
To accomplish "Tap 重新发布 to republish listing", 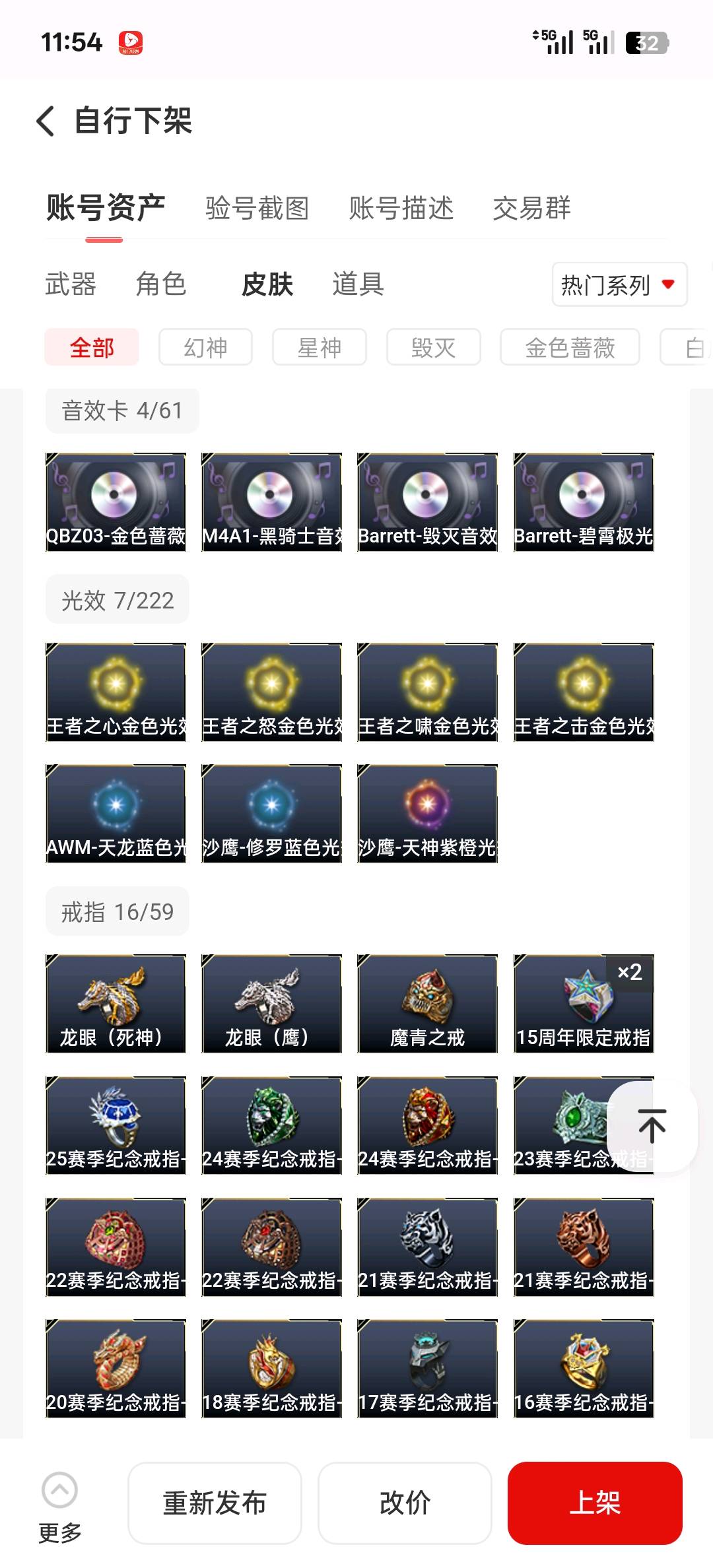I will (x=215, y=1503).
